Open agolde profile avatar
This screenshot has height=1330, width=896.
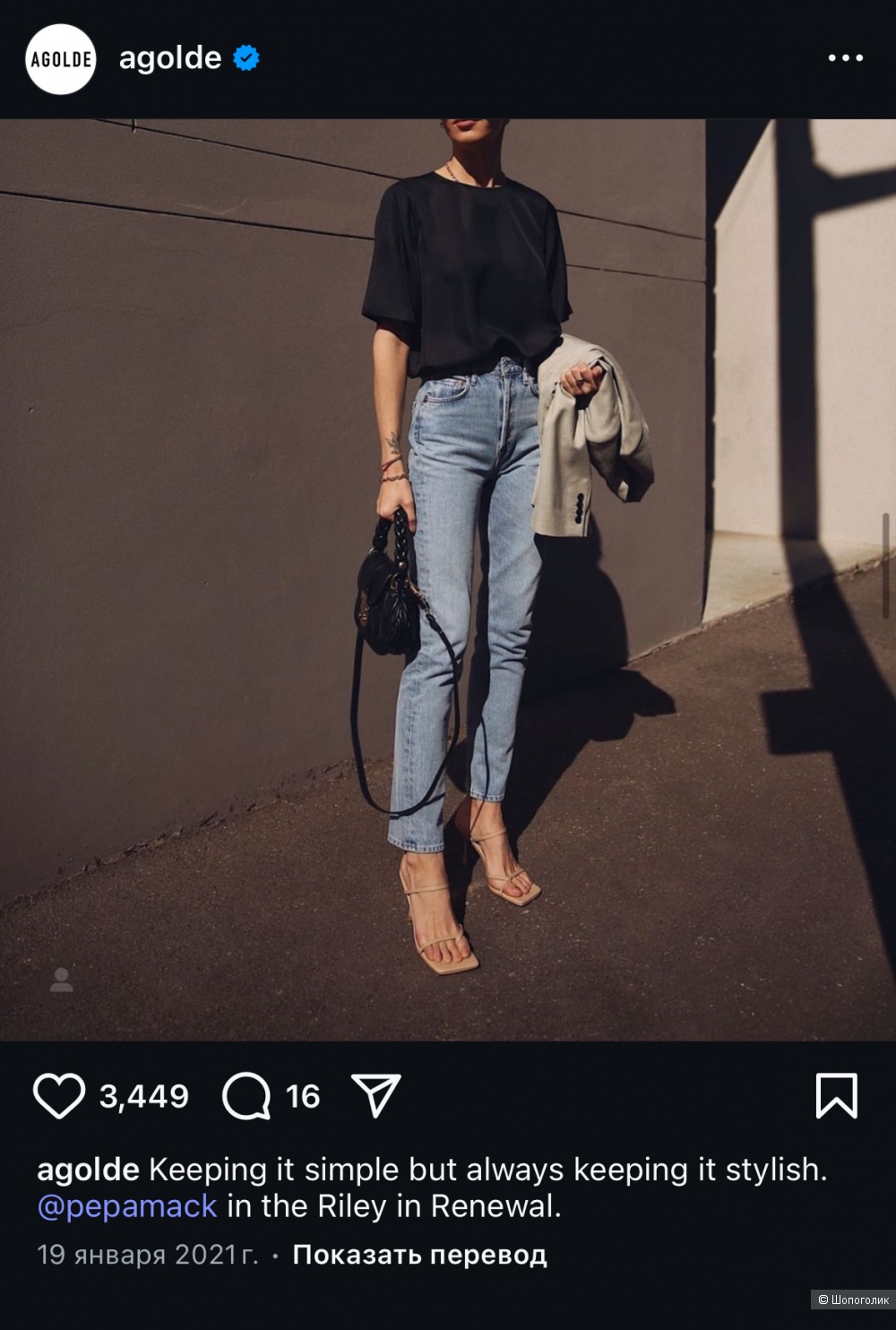click(x=61, y=59)
